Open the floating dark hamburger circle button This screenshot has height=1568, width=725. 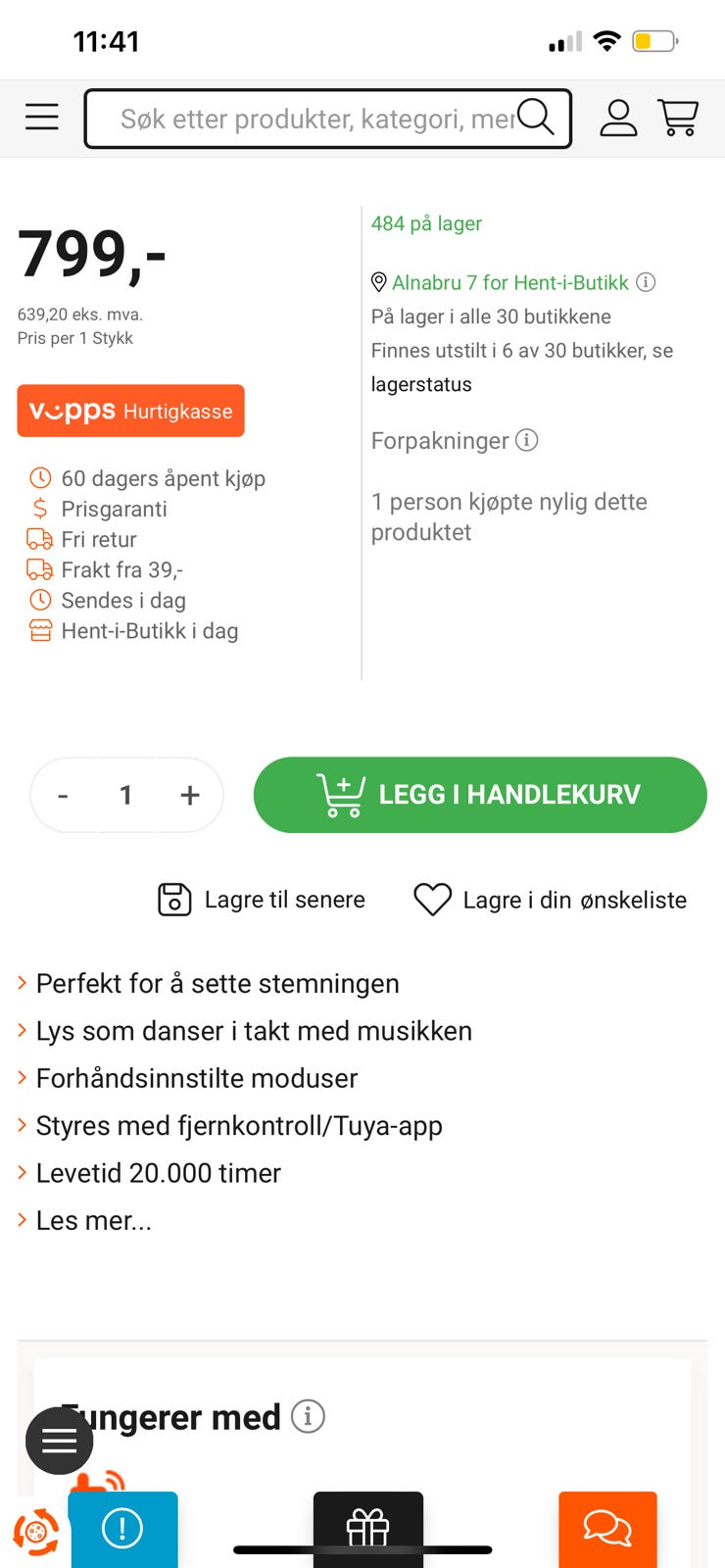[x=59, y=1440]
